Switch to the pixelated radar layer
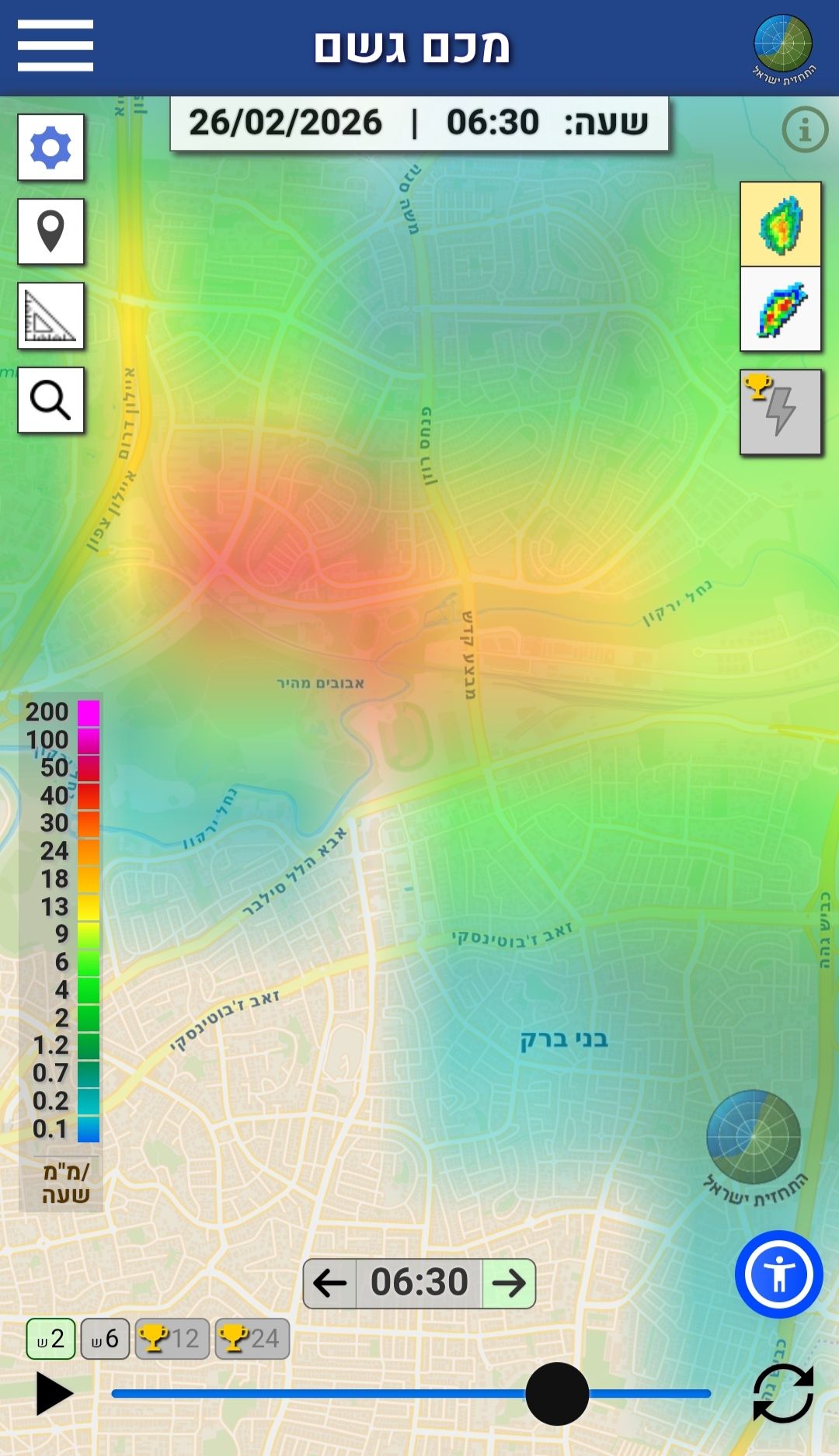Screen dimensions: 839x1456 [780, 309]
